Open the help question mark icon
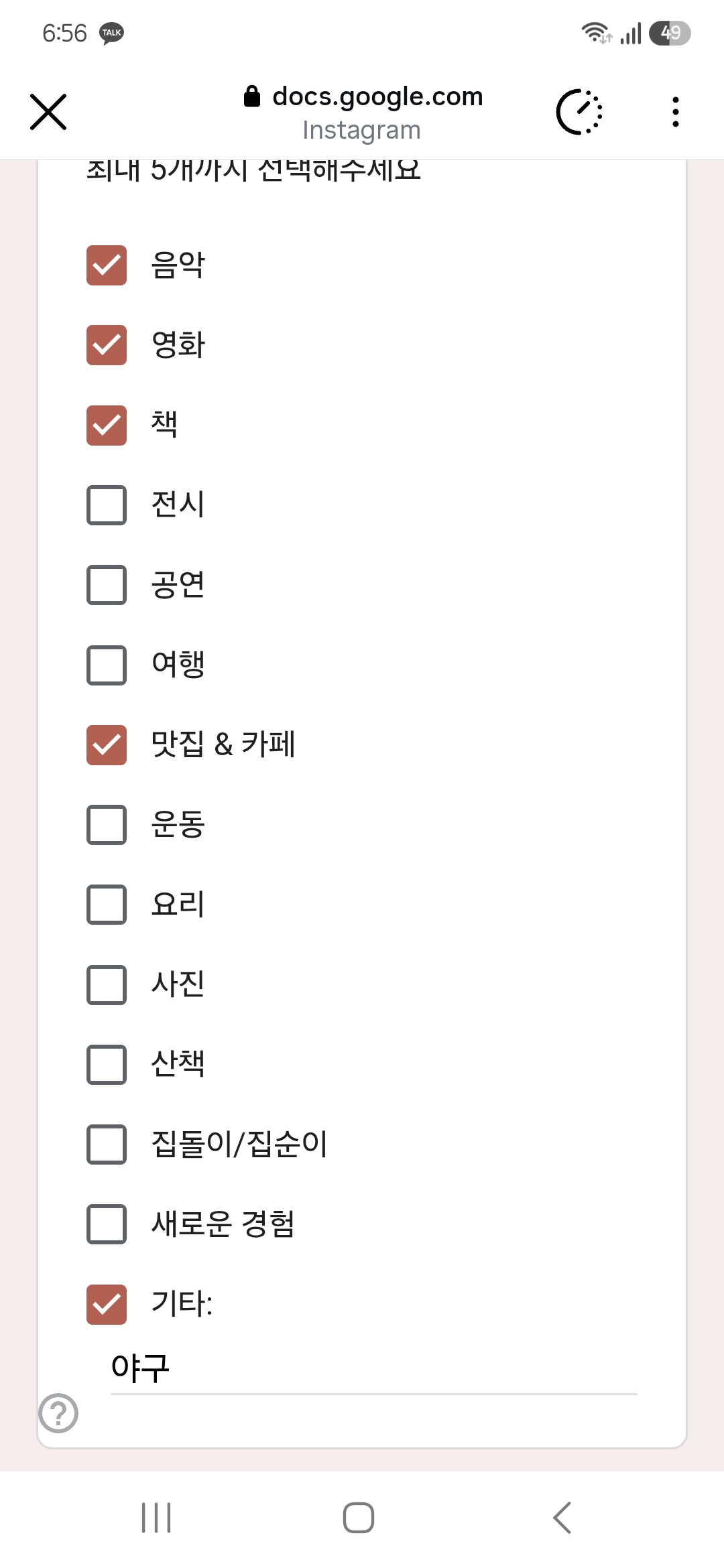Viewport: 724px width, 1568px height. tap(58, 1413)
